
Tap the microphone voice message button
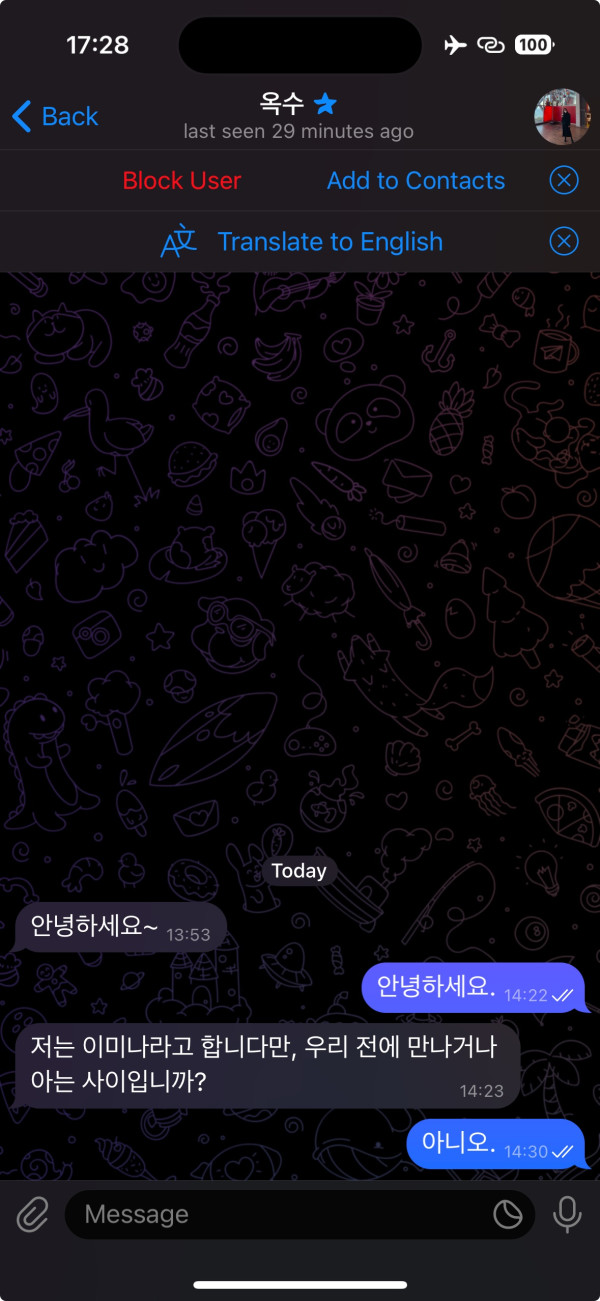pos(567,1215)
